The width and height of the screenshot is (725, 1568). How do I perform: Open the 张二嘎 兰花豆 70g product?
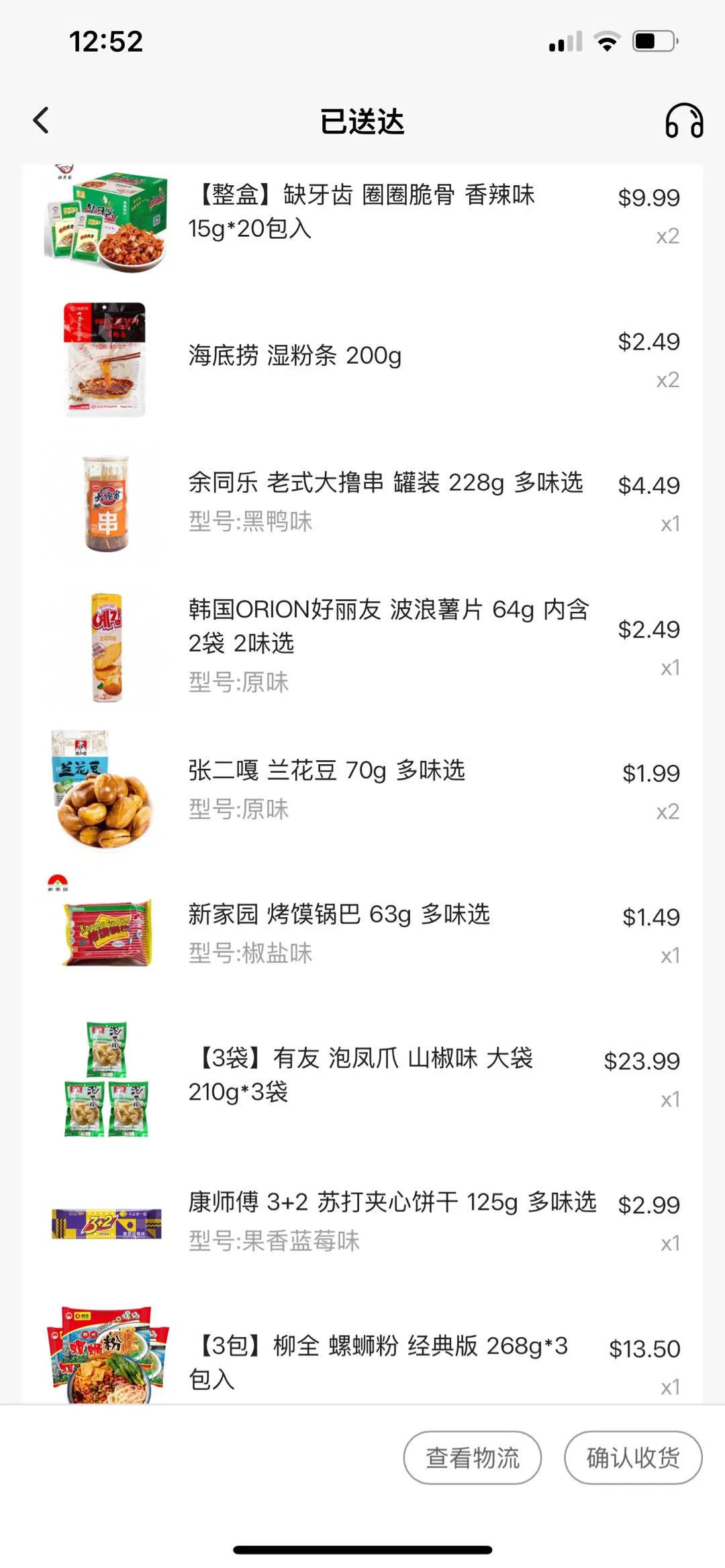(327, 771)
